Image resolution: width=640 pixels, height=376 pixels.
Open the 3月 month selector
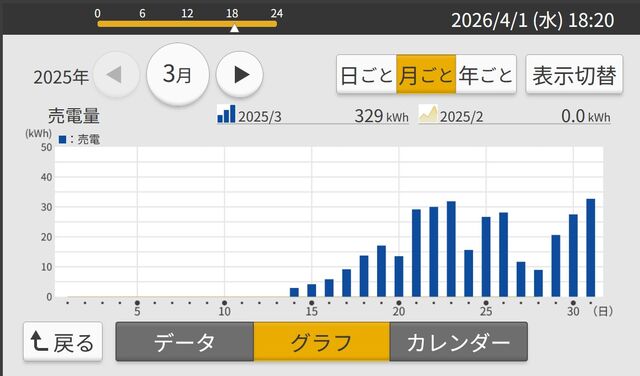pyautogui.click(x=178, y=74)
